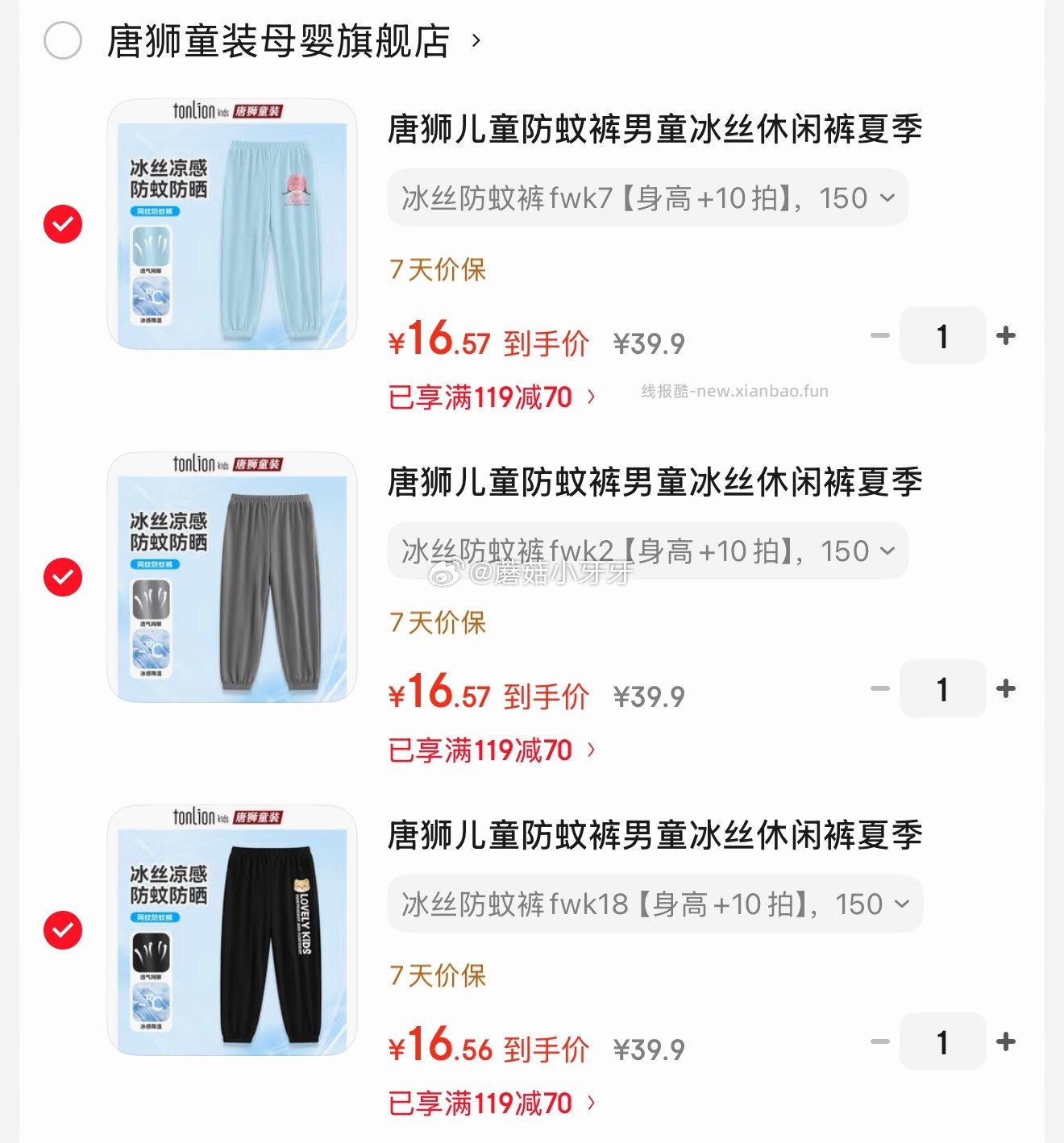
Task: Uncheck the gray pants selection
Action: click(62, 577)
